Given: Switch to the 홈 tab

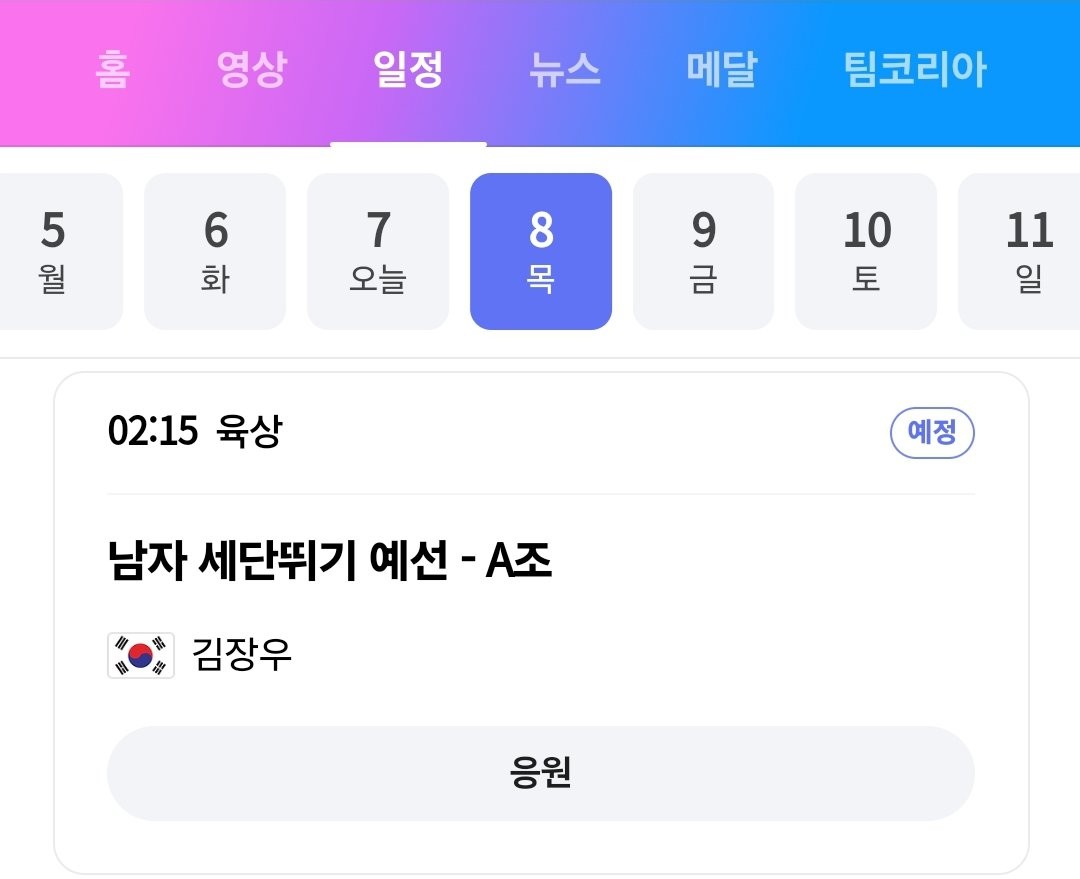Looking at the screenshot, I should pyautogui.click(x=112, y=70).
